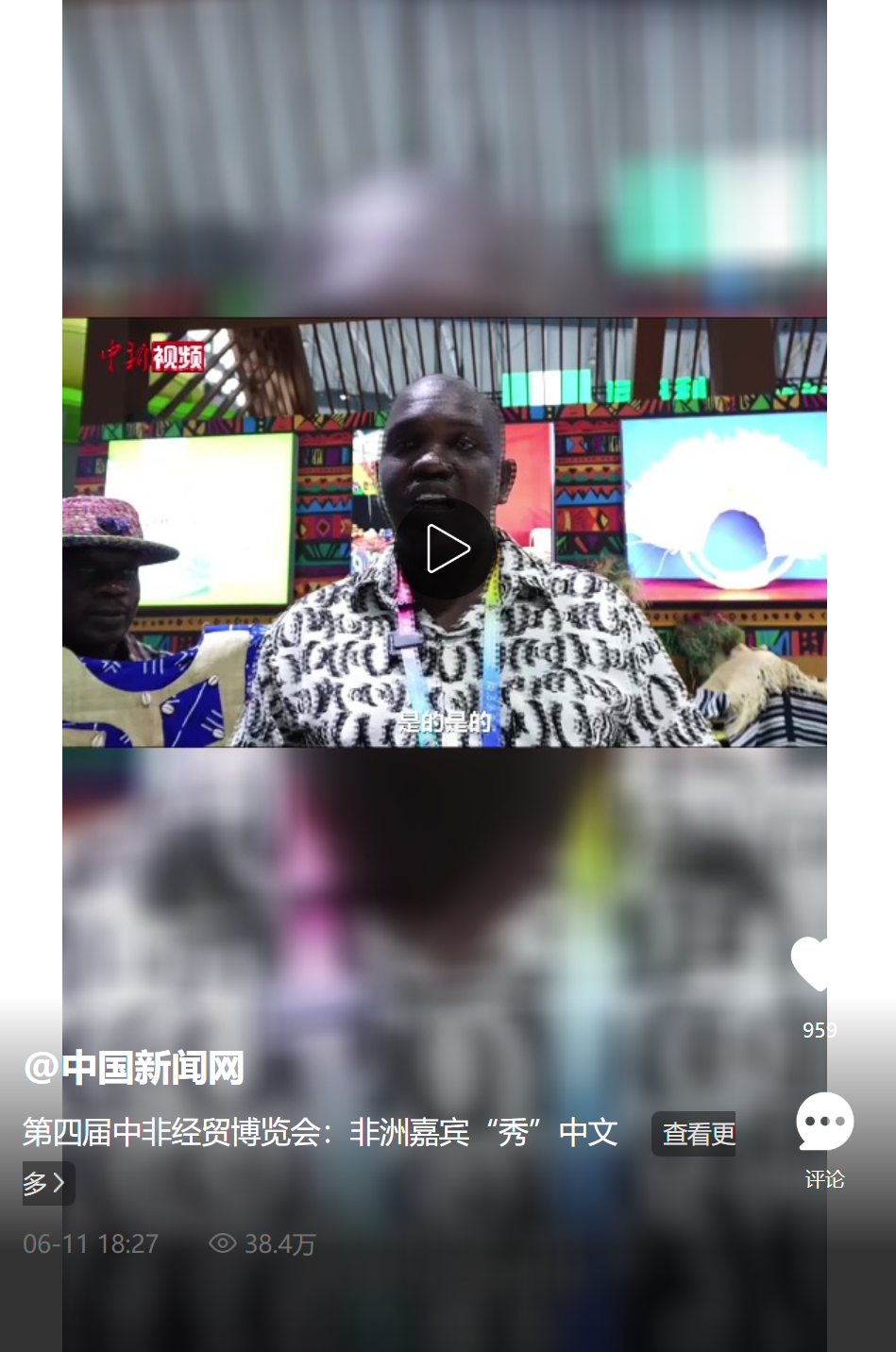The width and height of the screenshot is (896, 1352).
Task: Expand description with 查看更多
Action: (x=698, y=1134)
